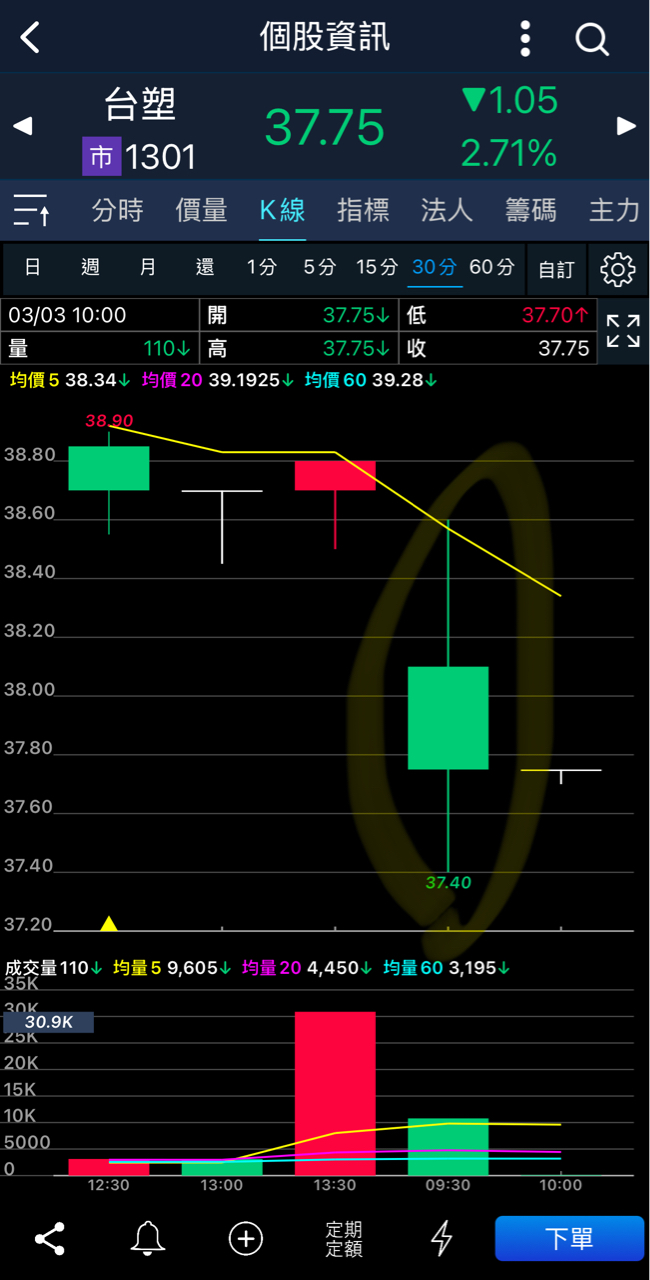Choose the 5分 interval
650x1280 pixels.
pos(320,268)
